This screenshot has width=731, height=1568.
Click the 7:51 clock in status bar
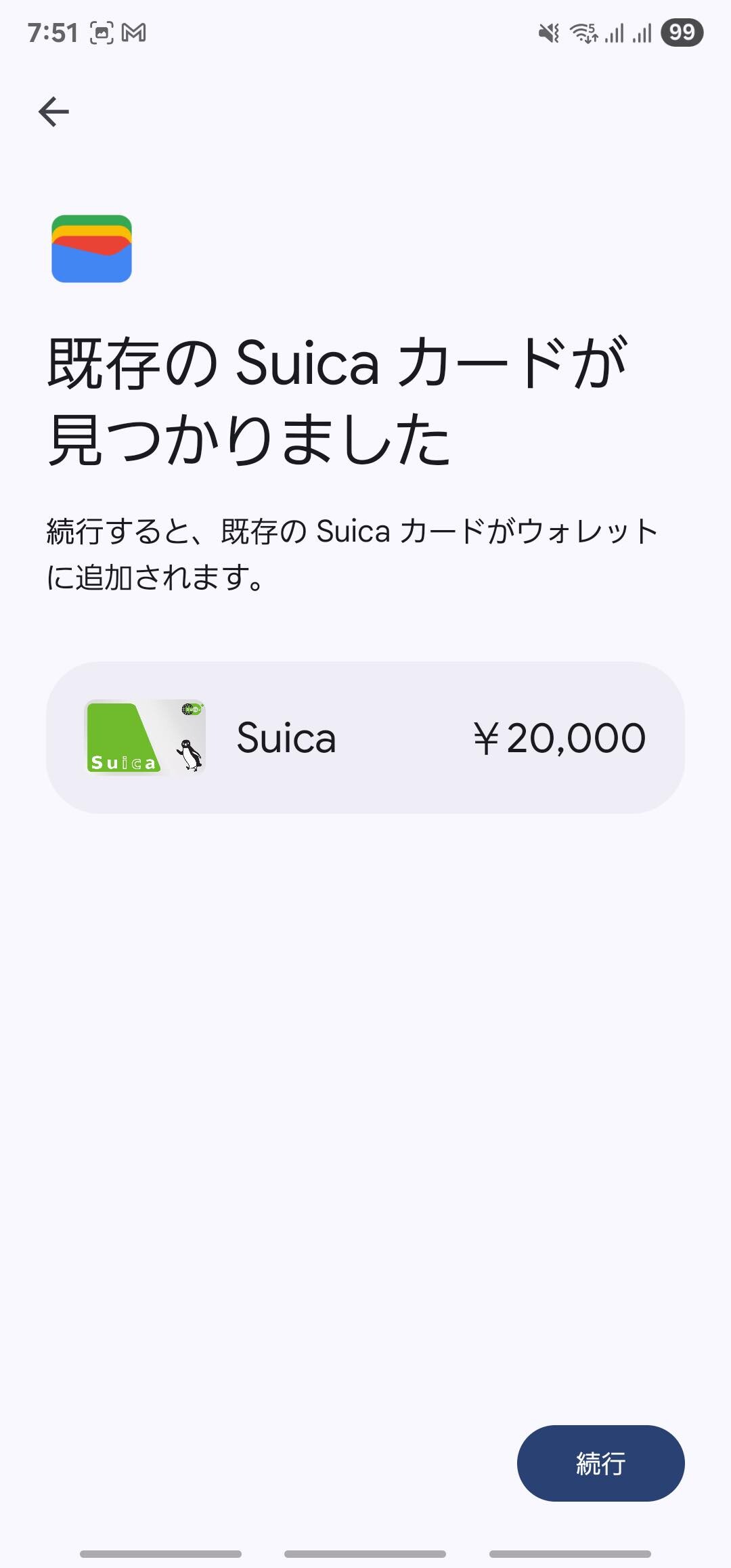pos(48,30)
